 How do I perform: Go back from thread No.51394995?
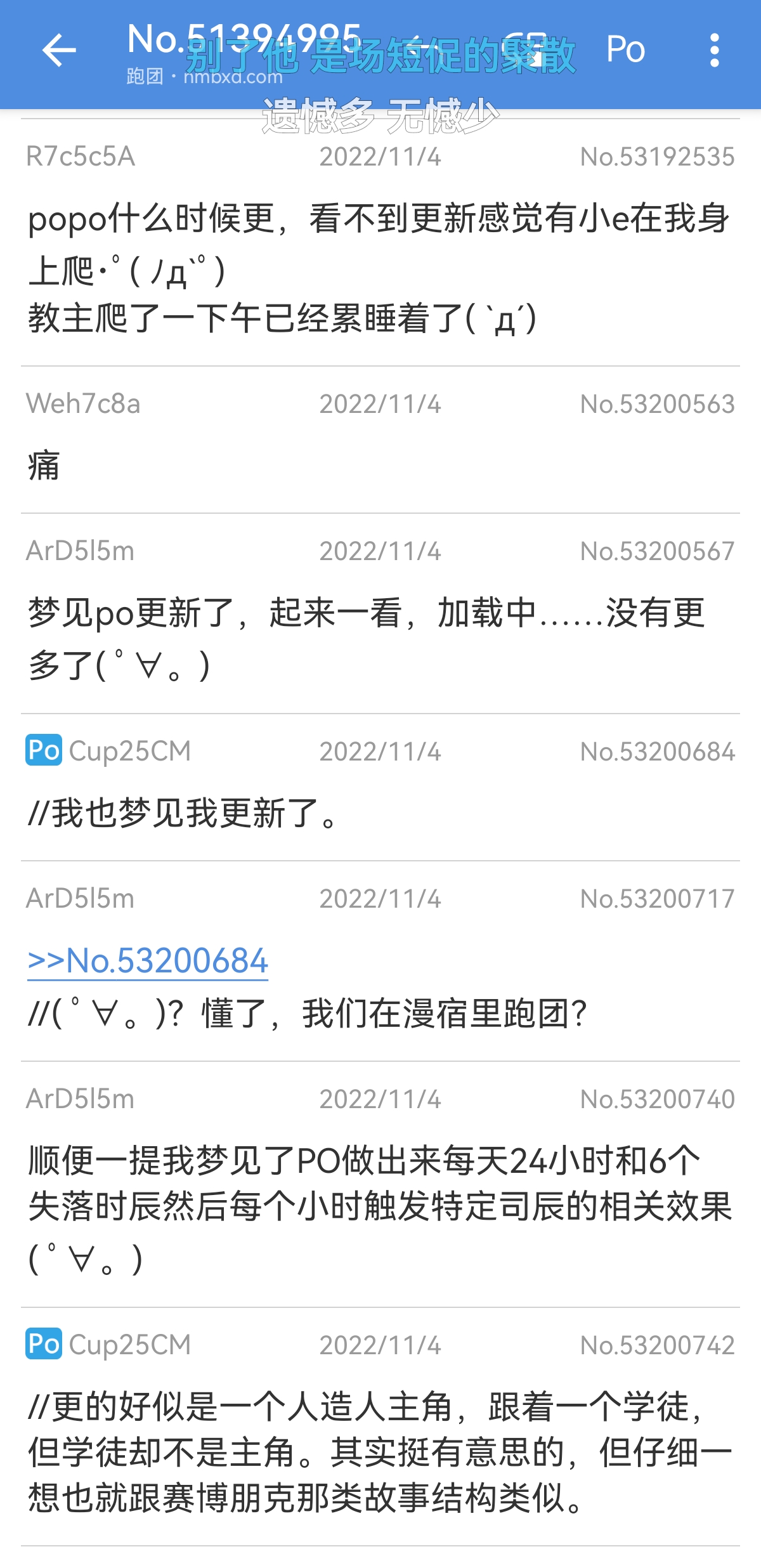[59, 51]
